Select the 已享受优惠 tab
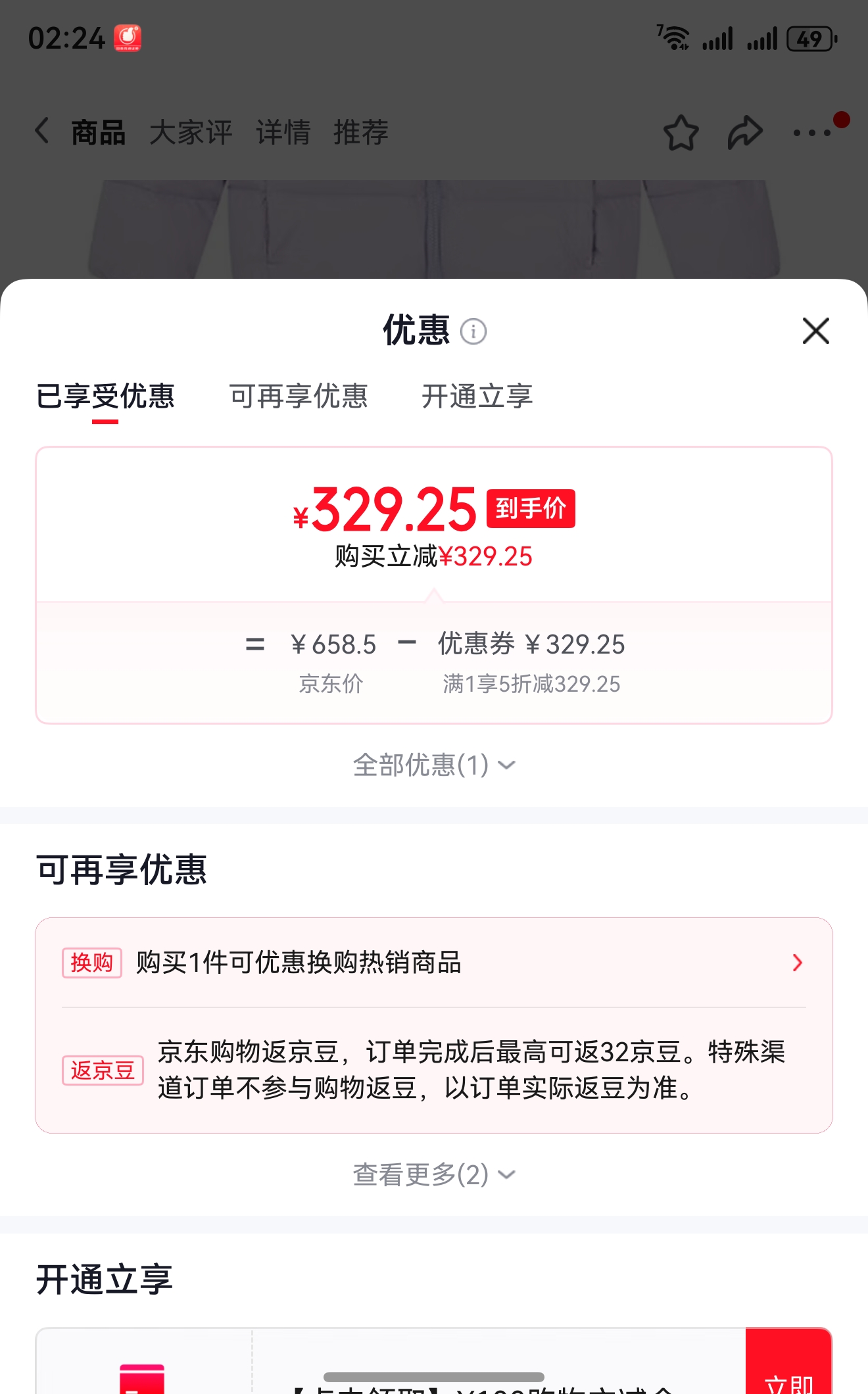Image resolution: width=868 pixels, height=1394 pixels. coord(107,397)
